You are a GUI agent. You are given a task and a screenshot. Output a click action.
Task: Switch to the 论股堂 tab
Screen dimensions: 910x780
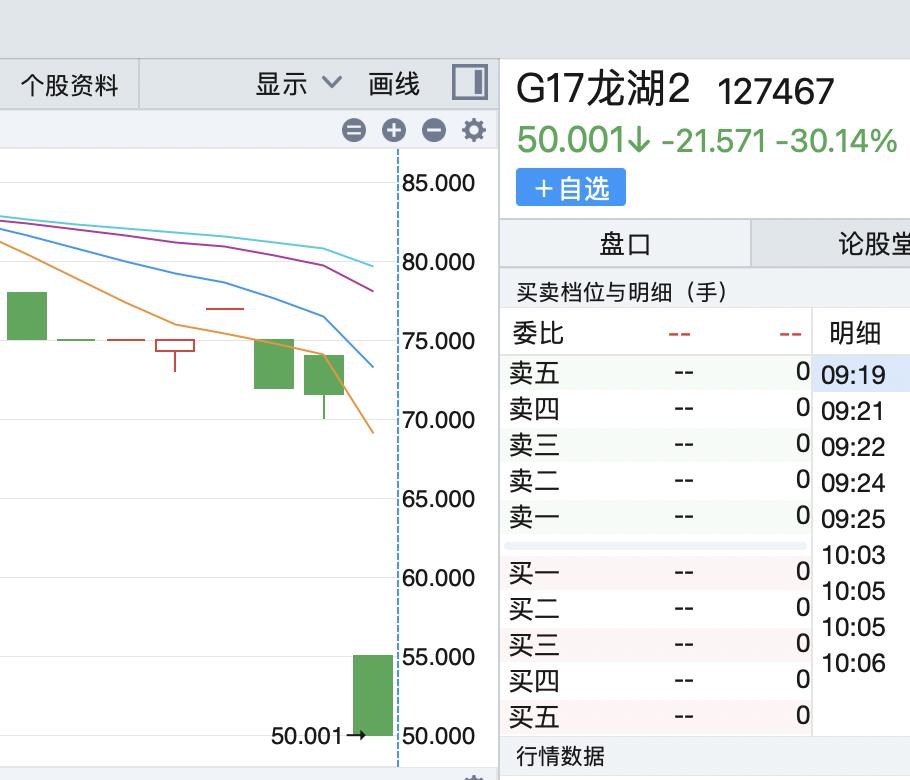coord(860,243)
